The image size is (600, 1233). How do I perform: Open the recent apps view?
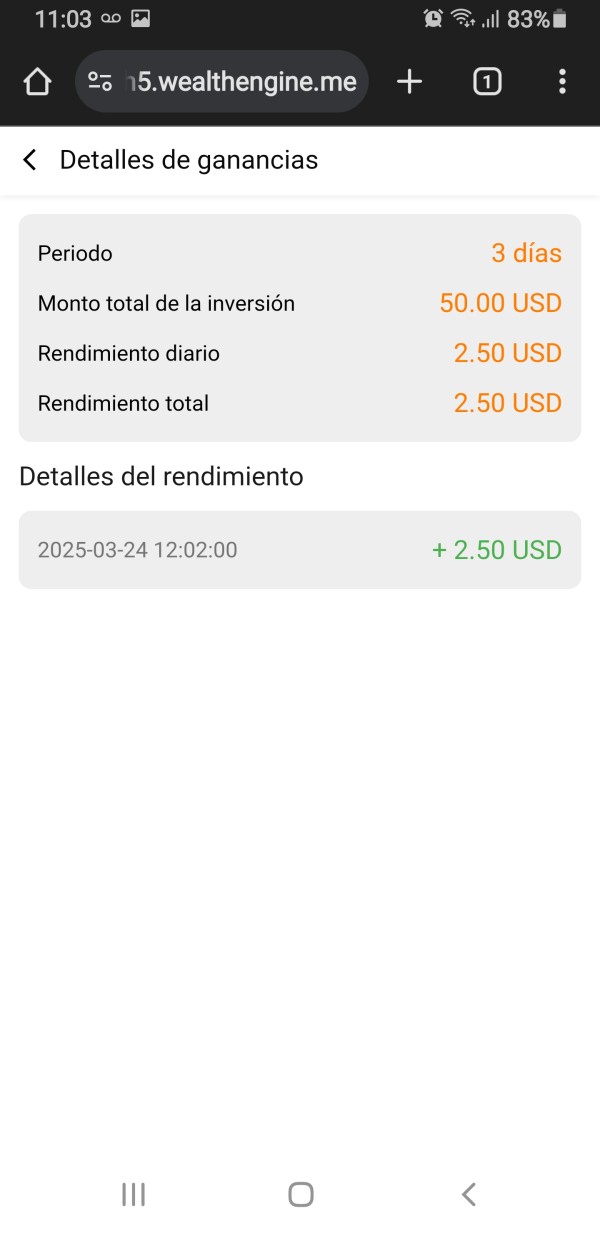pos(133,1193)
